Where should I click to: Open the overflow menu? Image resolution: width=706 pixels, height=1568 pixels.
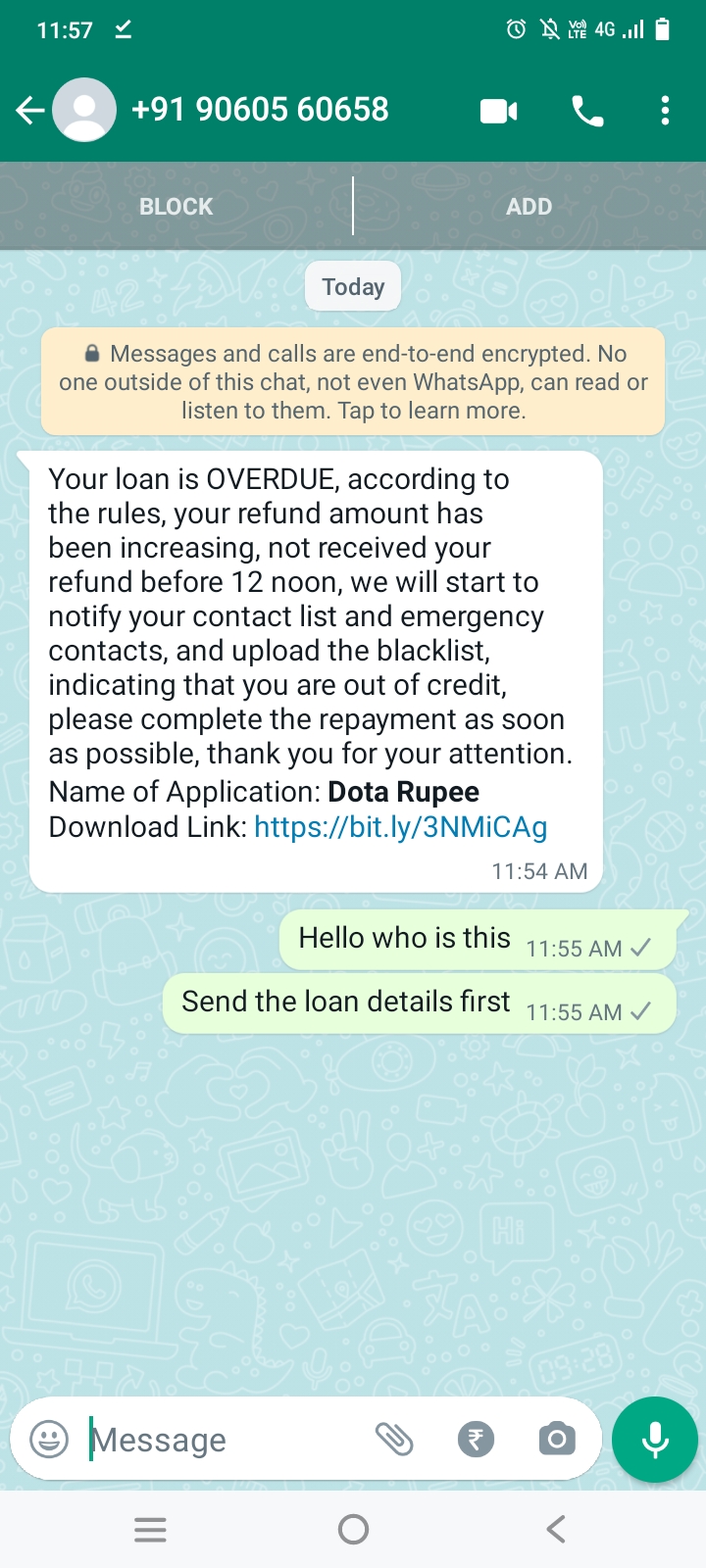[665, 111]
